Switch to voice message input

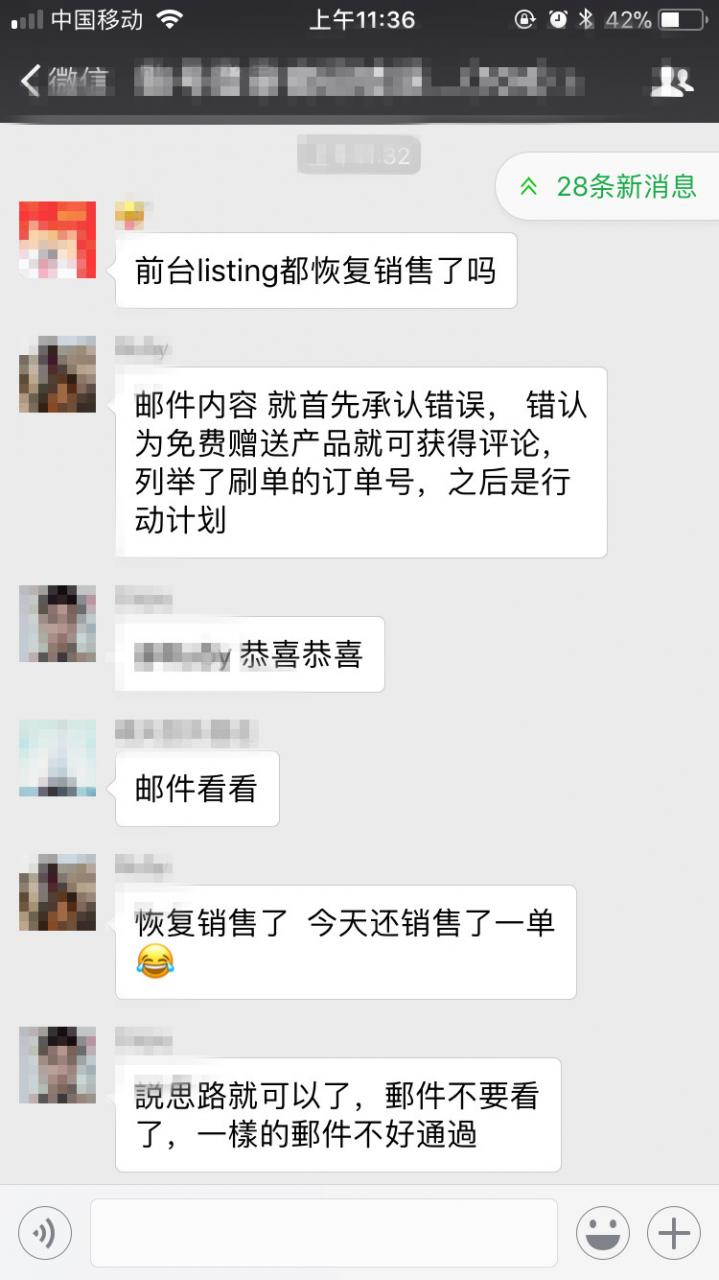[45, 1233]
